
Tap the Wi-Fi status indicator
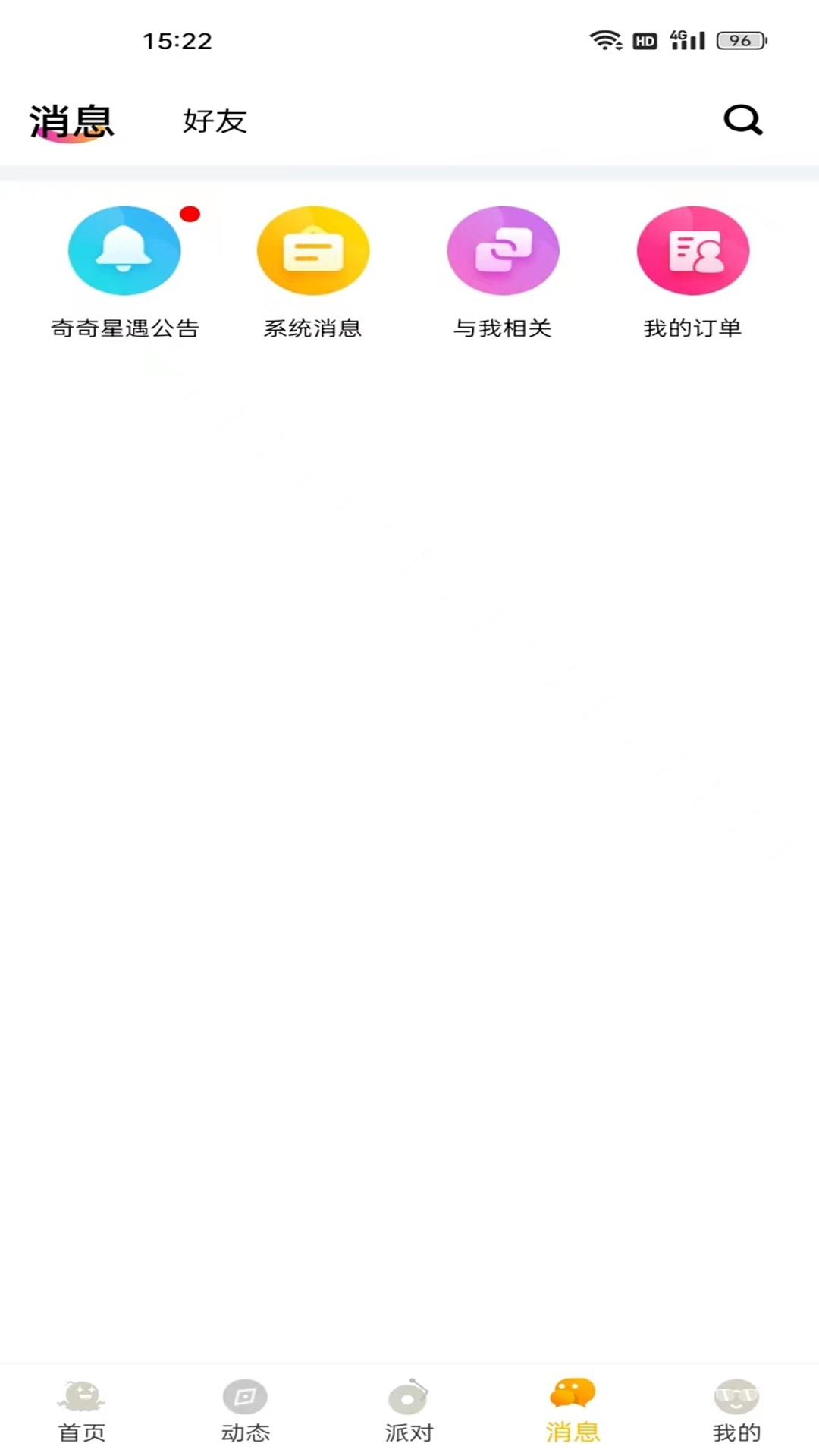604,41
